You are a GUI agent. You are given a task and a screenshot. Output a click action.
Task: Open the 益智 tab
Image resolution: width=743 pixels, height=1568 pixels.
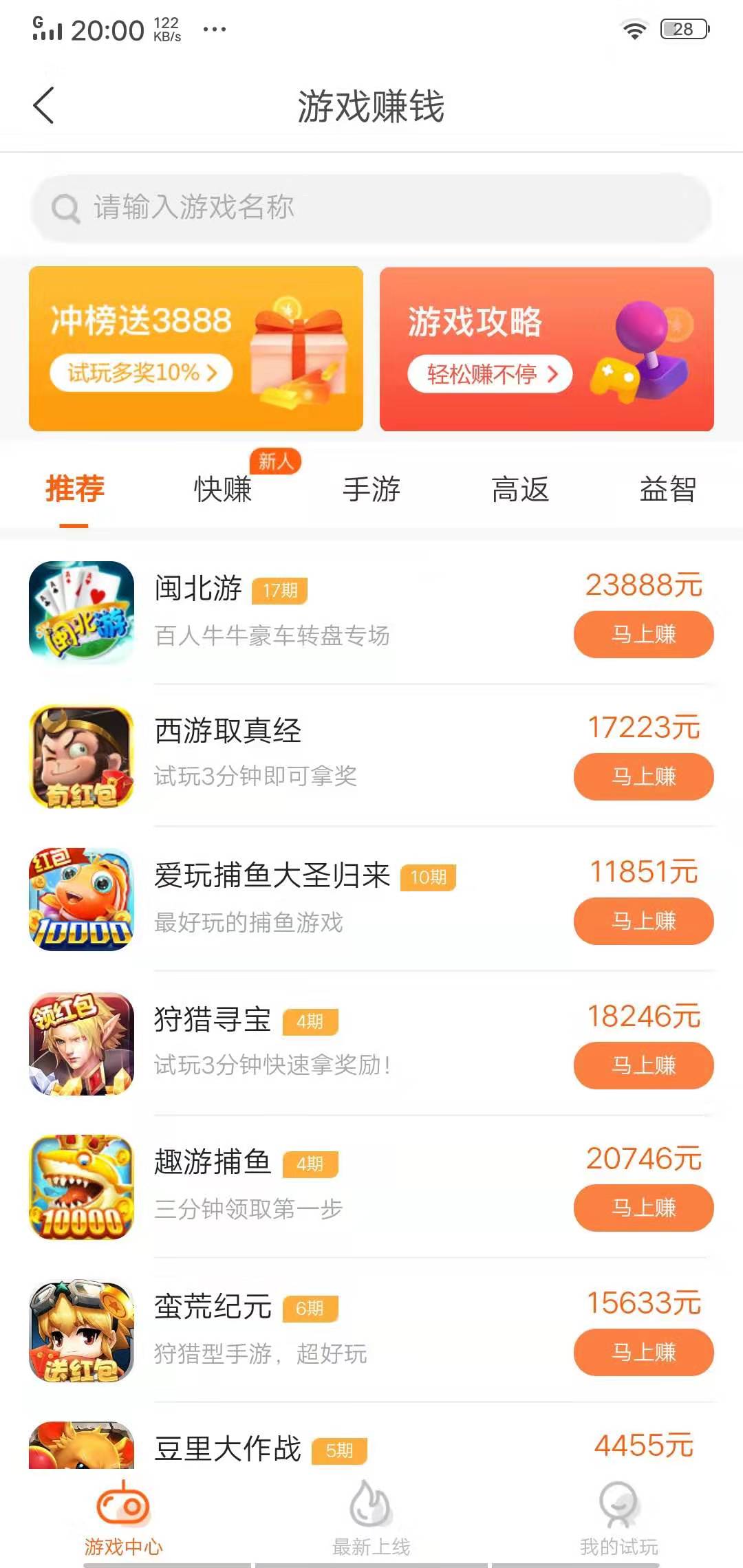point(667,490)
